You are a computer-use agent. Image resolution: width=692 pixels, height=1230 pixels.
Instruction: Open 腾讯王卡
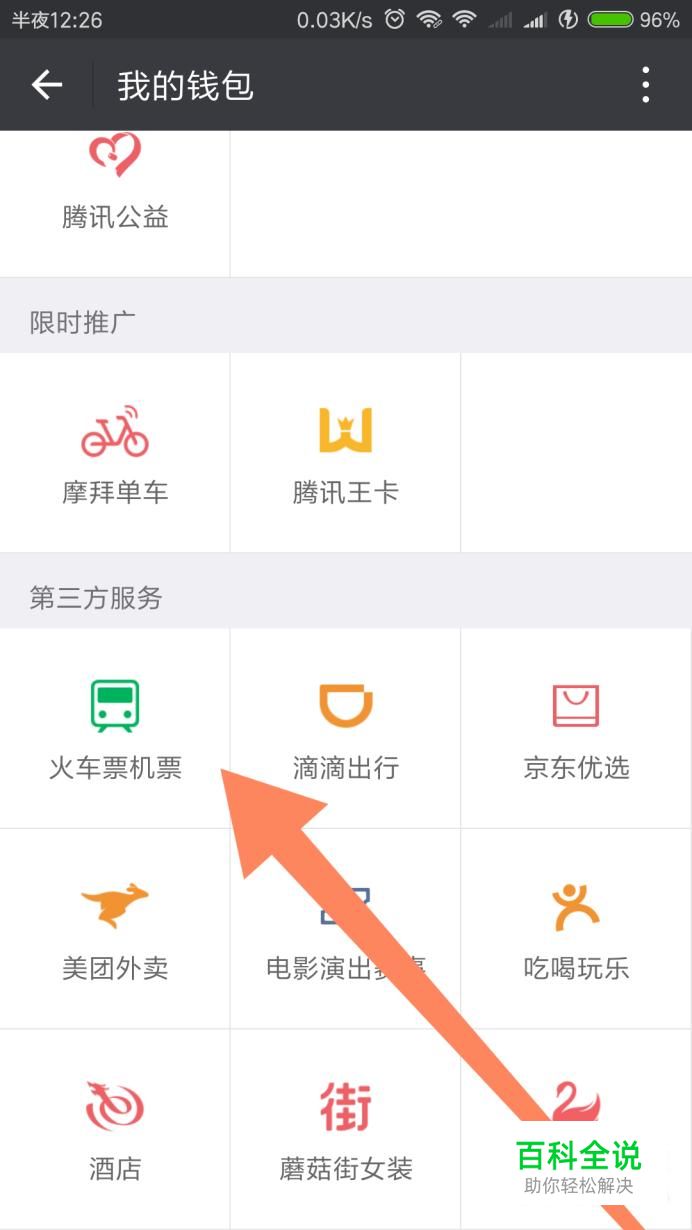(345, 452)
